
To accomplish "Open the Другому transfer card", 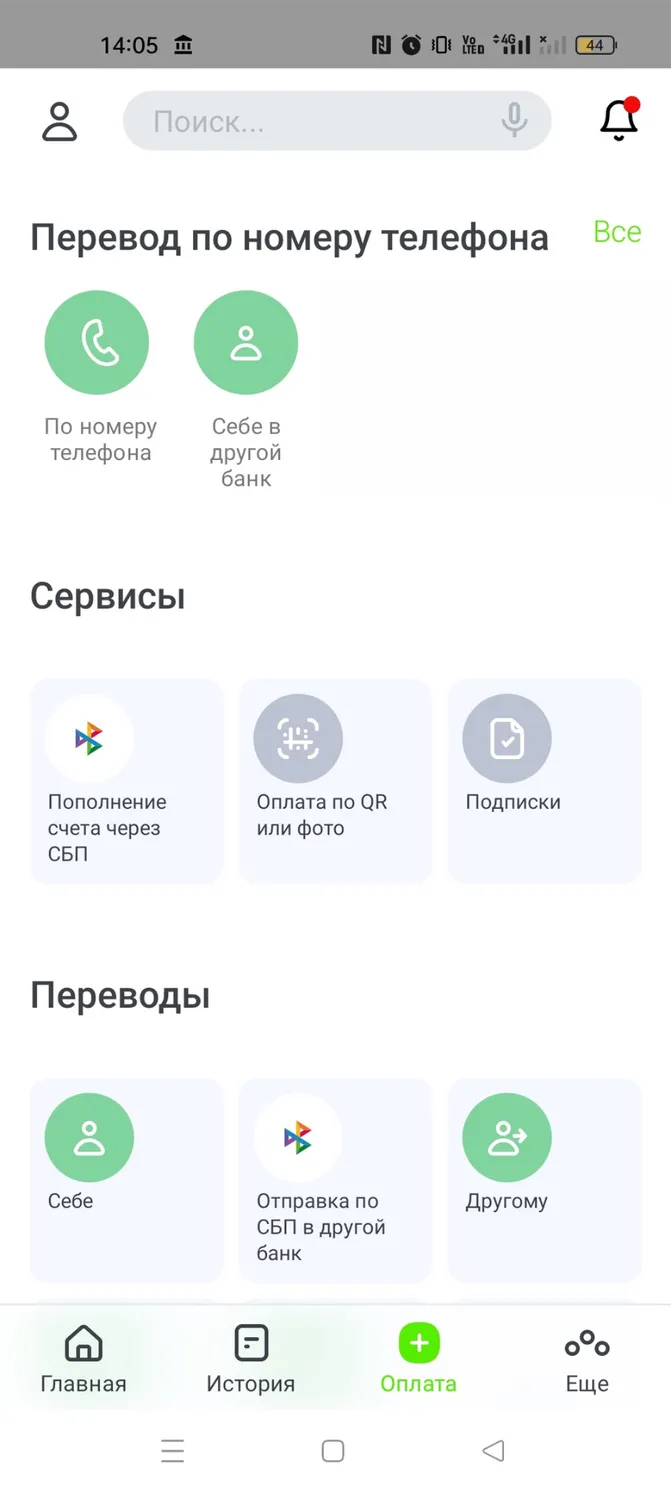I will tap(544, 1180).
